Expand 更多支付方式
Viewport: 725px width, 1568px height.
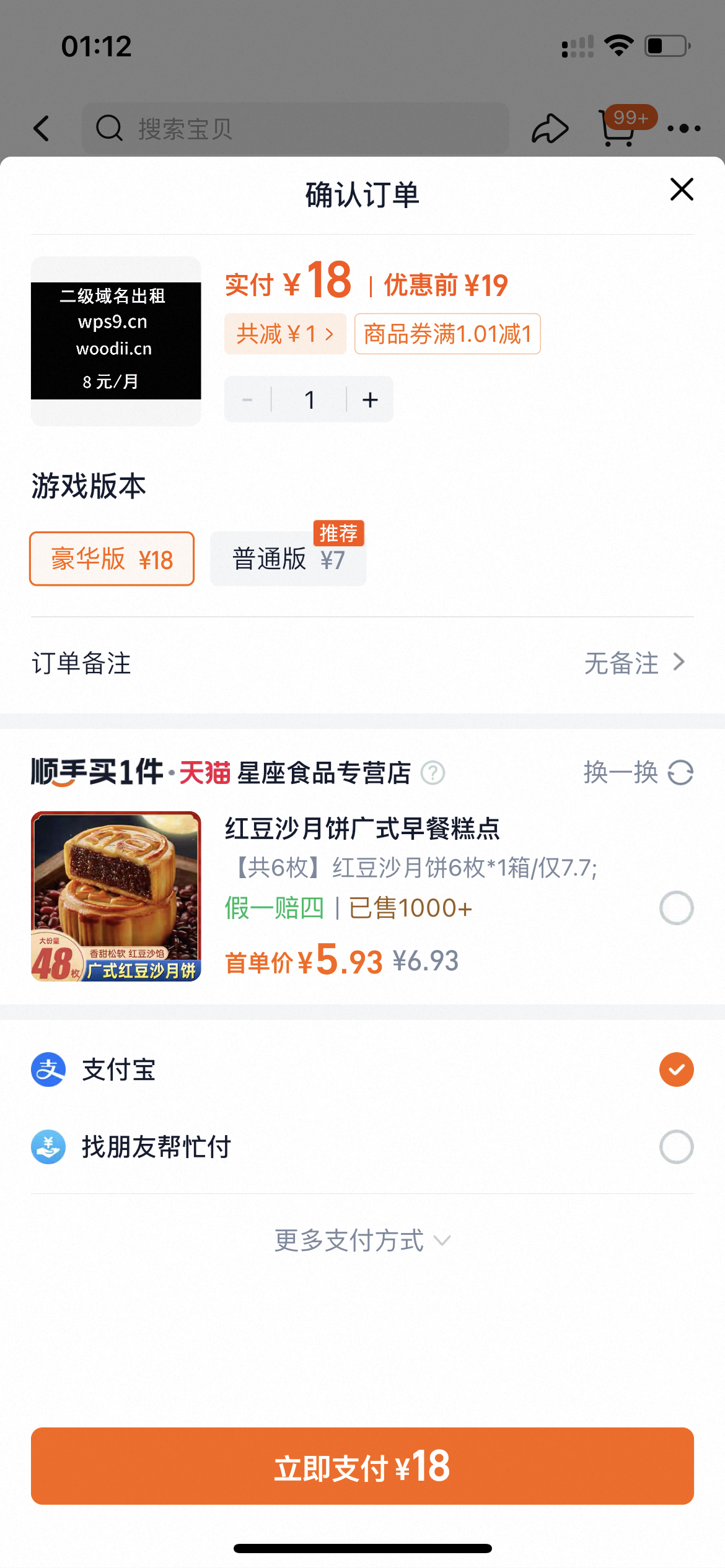click(x=362, y=1240)
